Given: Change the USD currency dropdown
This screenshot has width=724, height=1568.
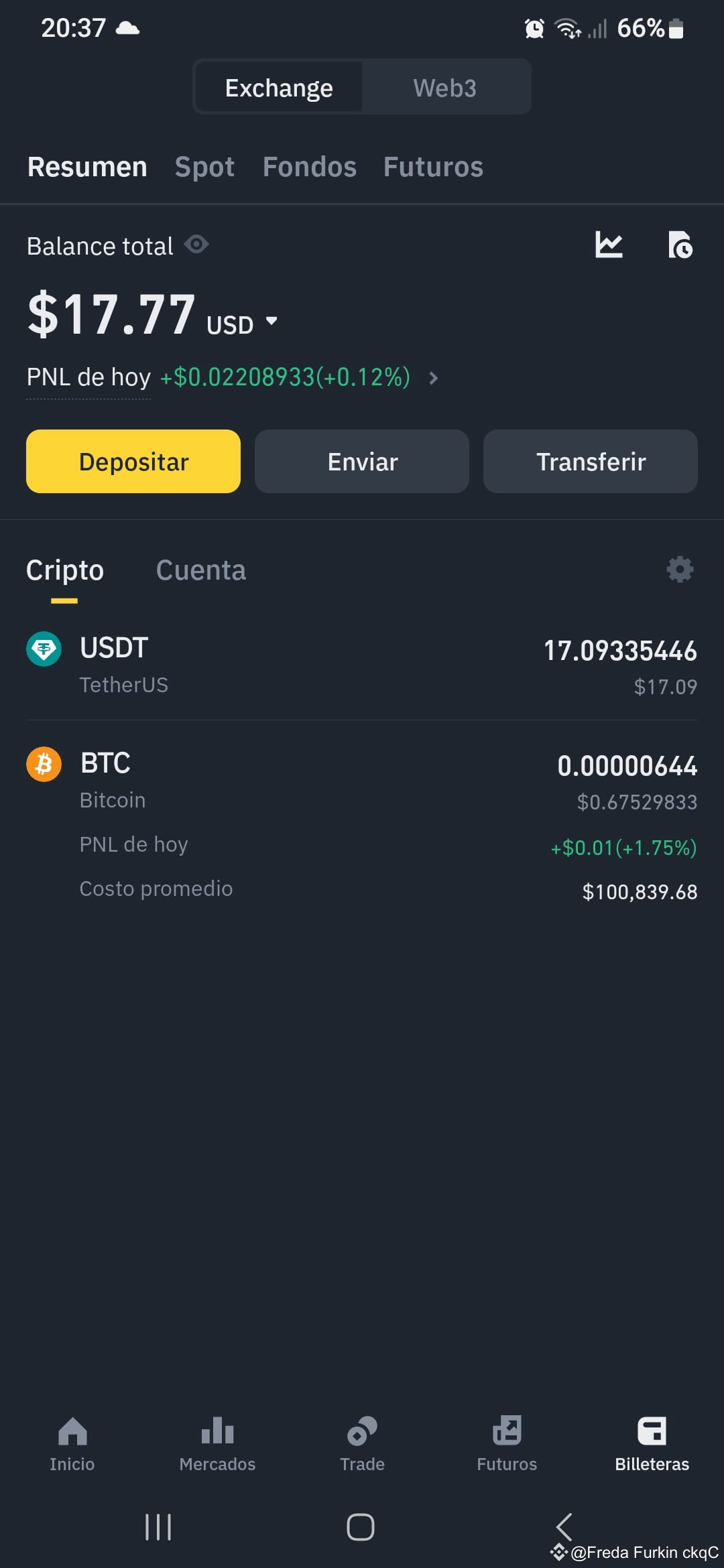Looking at the screenshot, I should click(243, 323).
